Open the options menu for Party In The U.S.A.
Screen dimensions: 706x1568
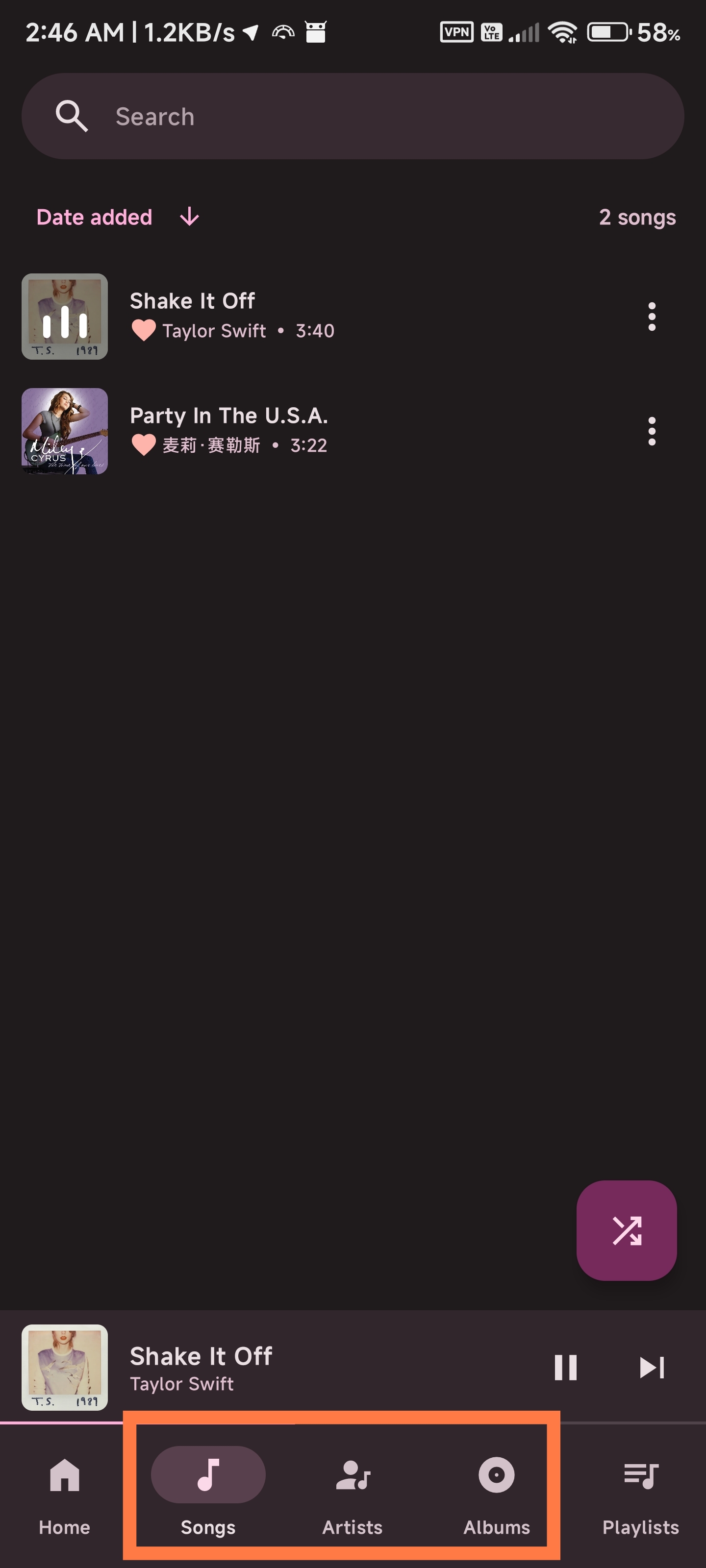651,432
